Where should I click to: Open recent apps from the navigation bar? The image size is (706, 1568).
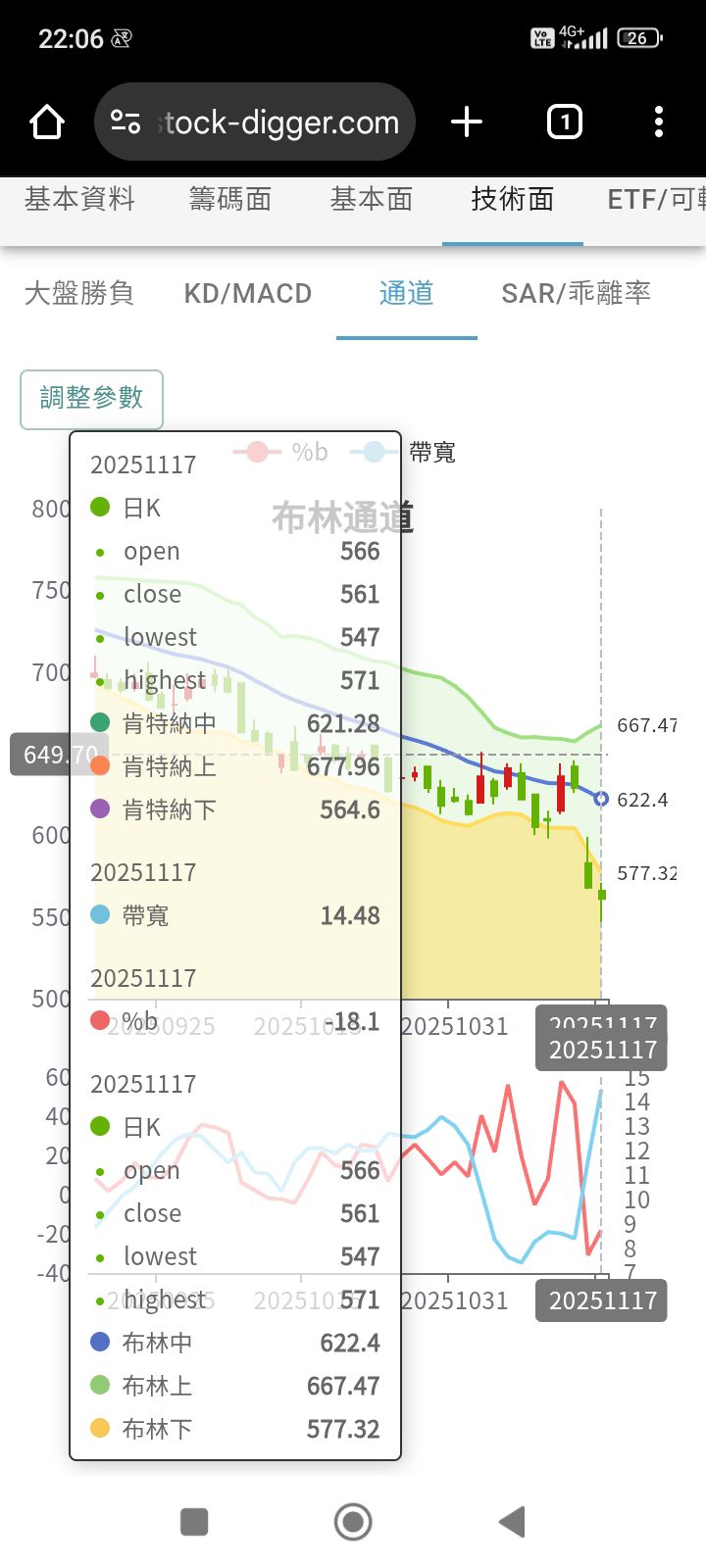tap(194, 1522)
